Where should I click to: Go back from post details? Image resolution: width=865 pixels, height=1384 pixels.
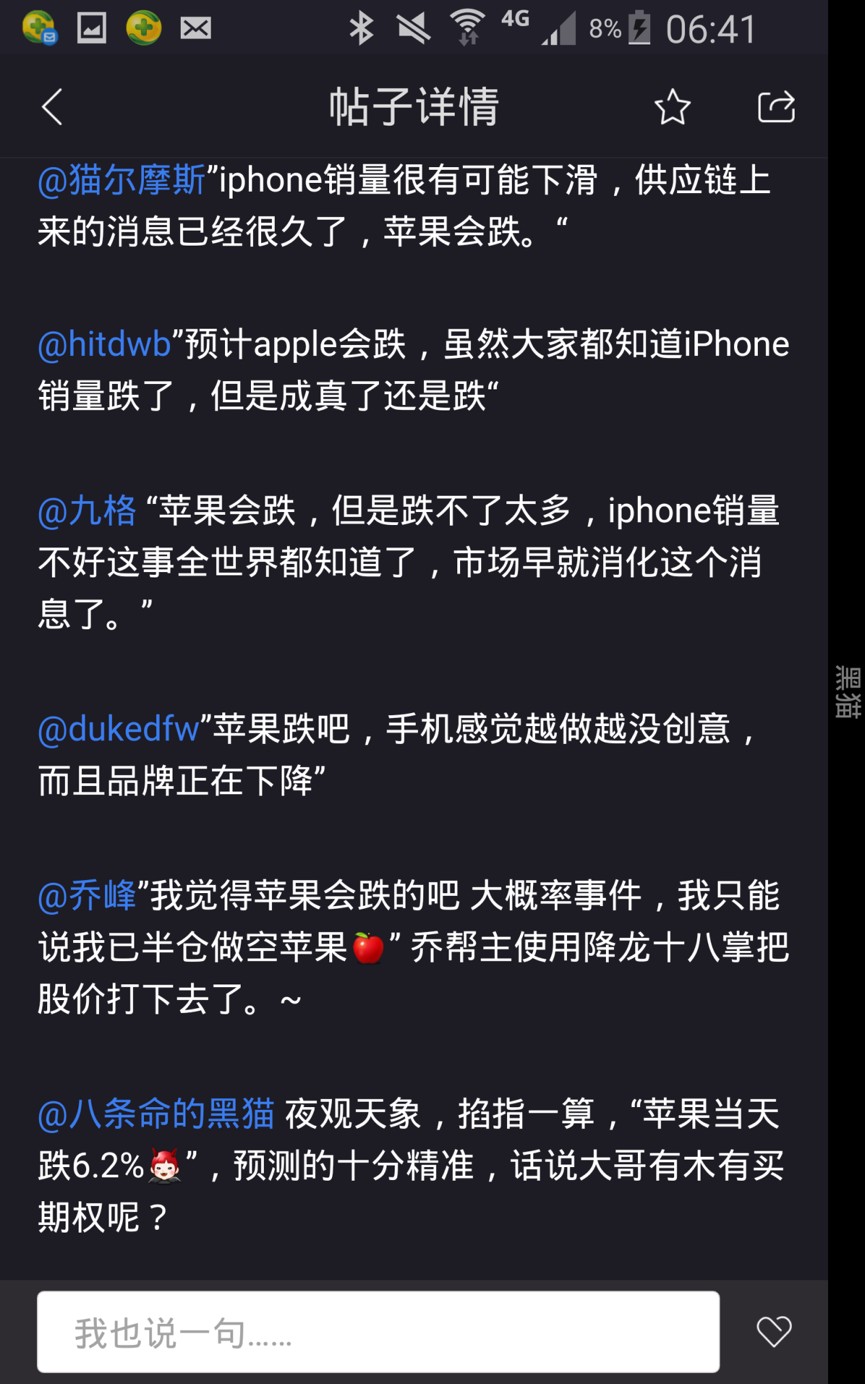pyautogui.click(x=52, y=107)
